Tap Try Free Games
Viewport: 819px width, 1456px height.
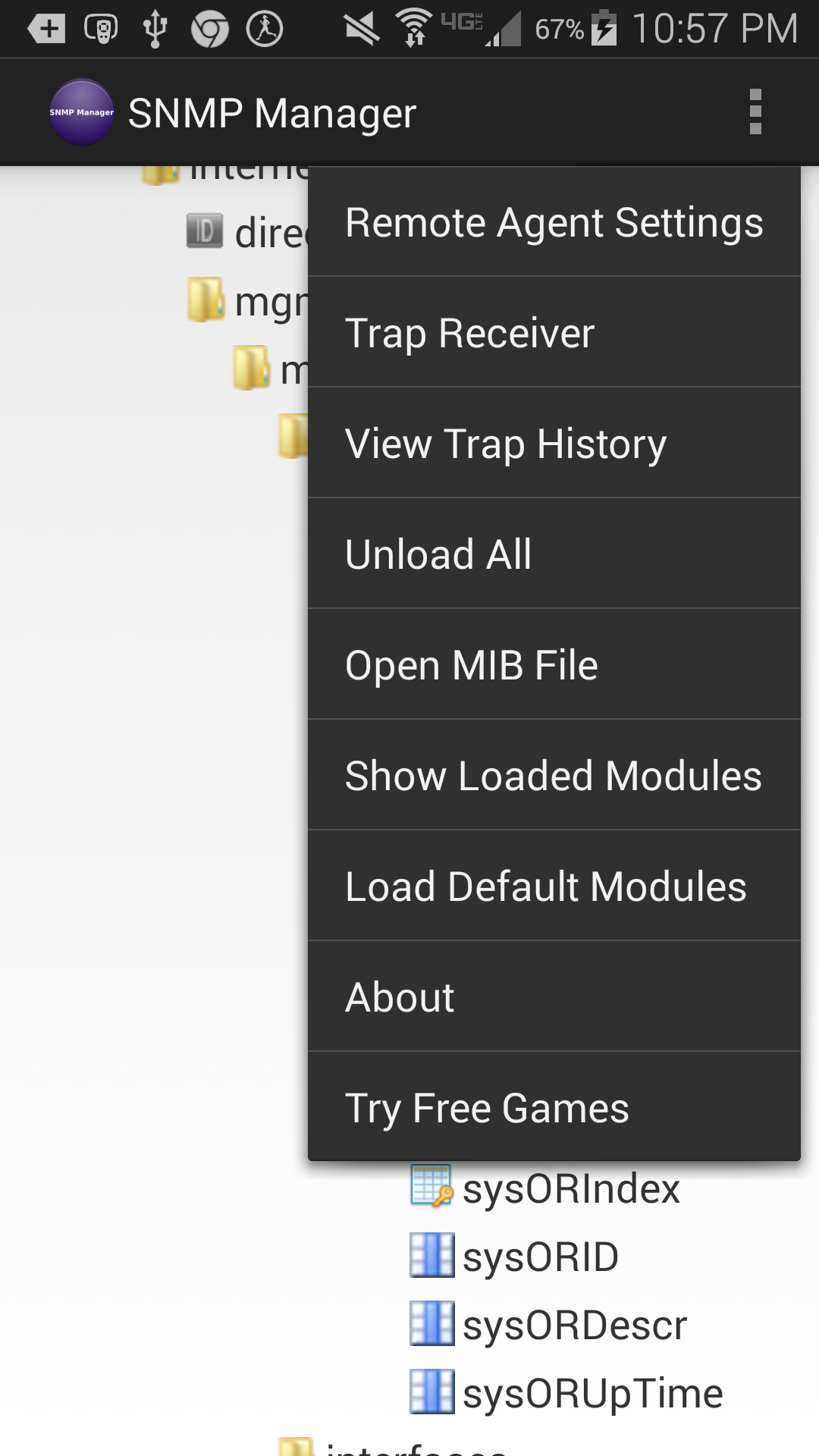click(x=554, y=1108)
